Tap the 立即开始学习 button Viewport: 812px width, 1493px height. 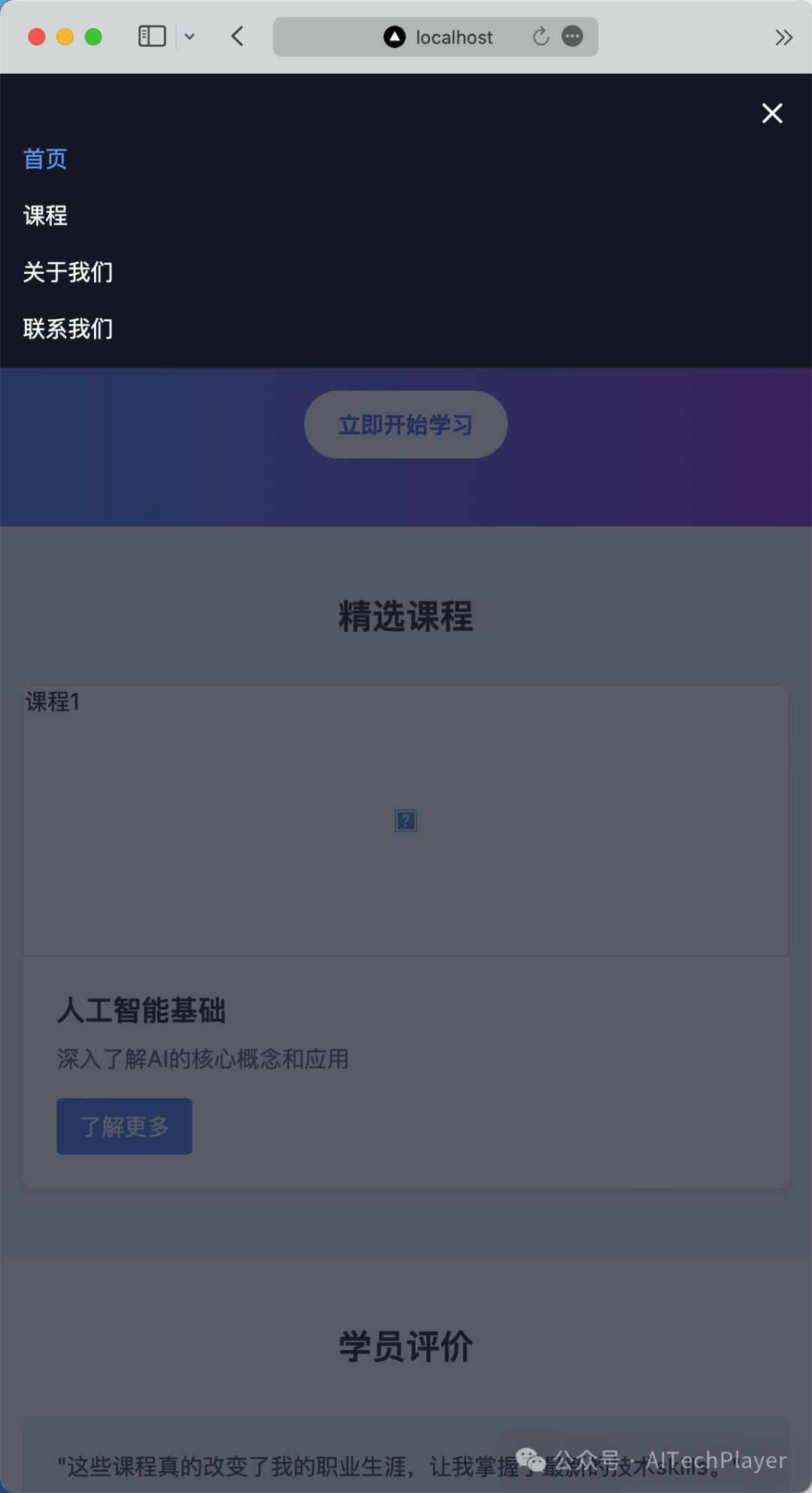405,425
